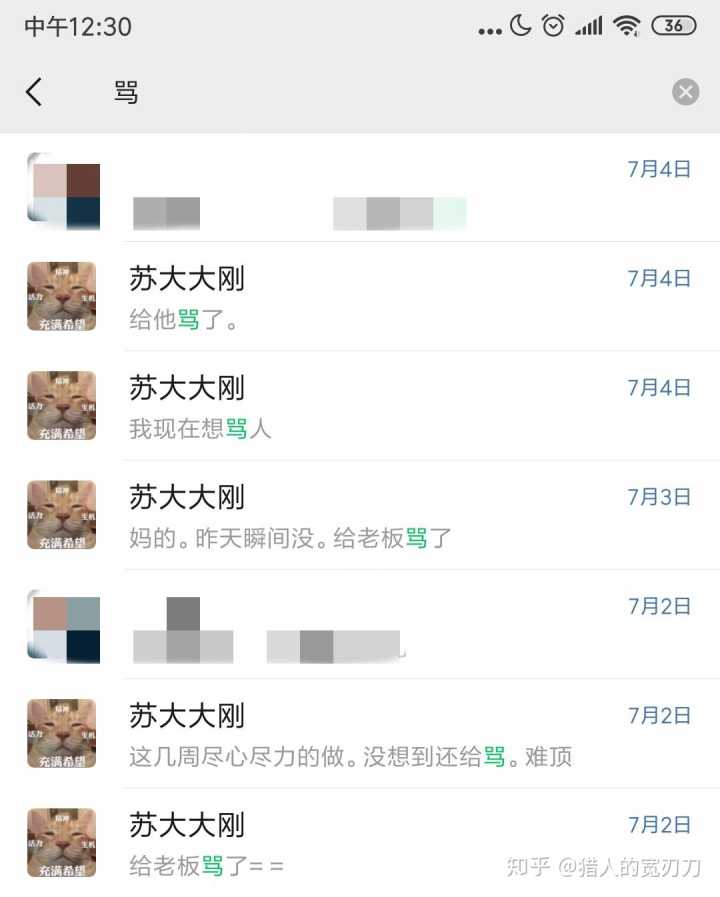
Task: Go back from the search screen
Action: (x=34, y=93)
